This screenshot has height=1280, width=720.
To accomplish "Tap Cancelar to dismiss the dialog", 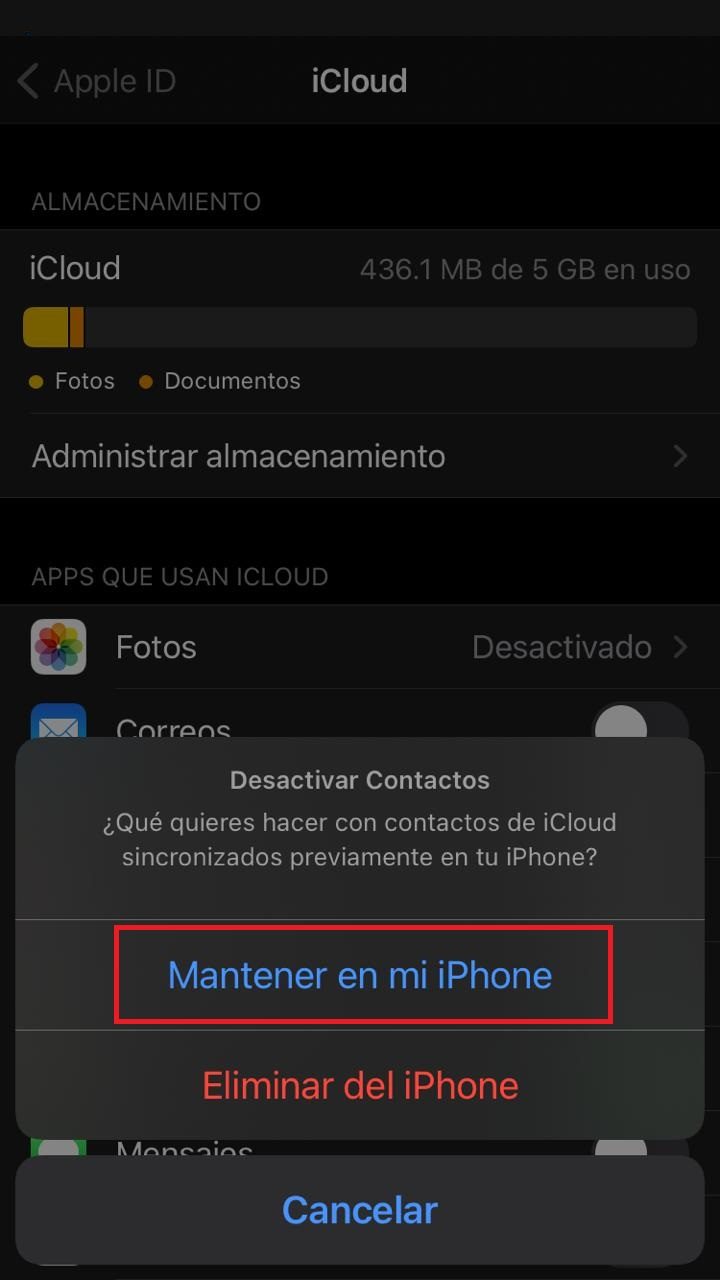I will [360, 1210].
